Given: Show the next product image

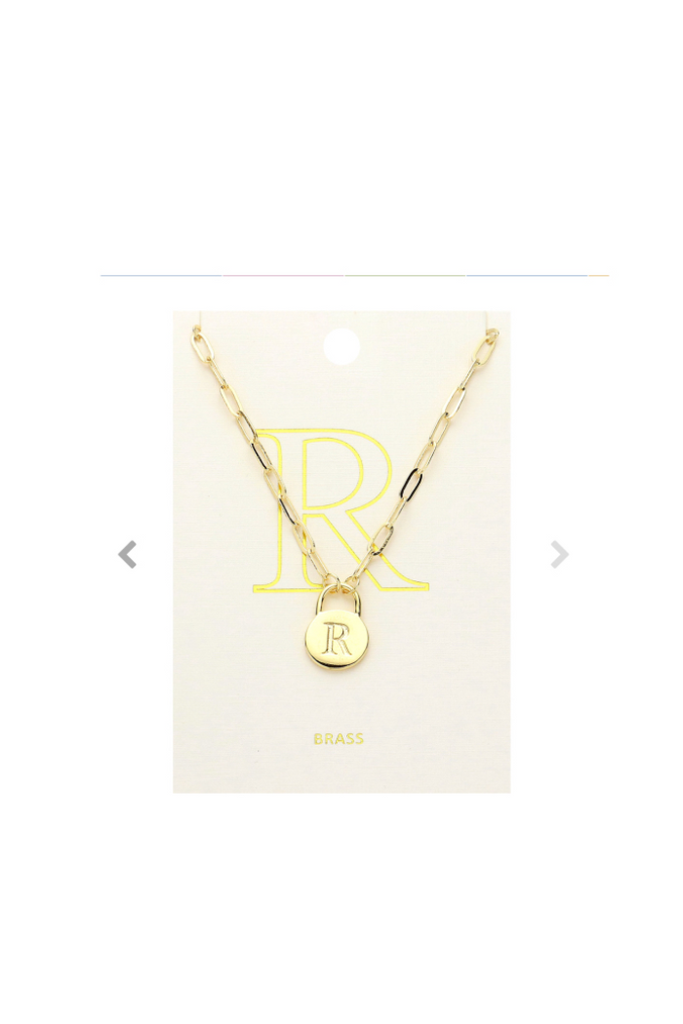Looking at the screenshot, I should point(559,554).
